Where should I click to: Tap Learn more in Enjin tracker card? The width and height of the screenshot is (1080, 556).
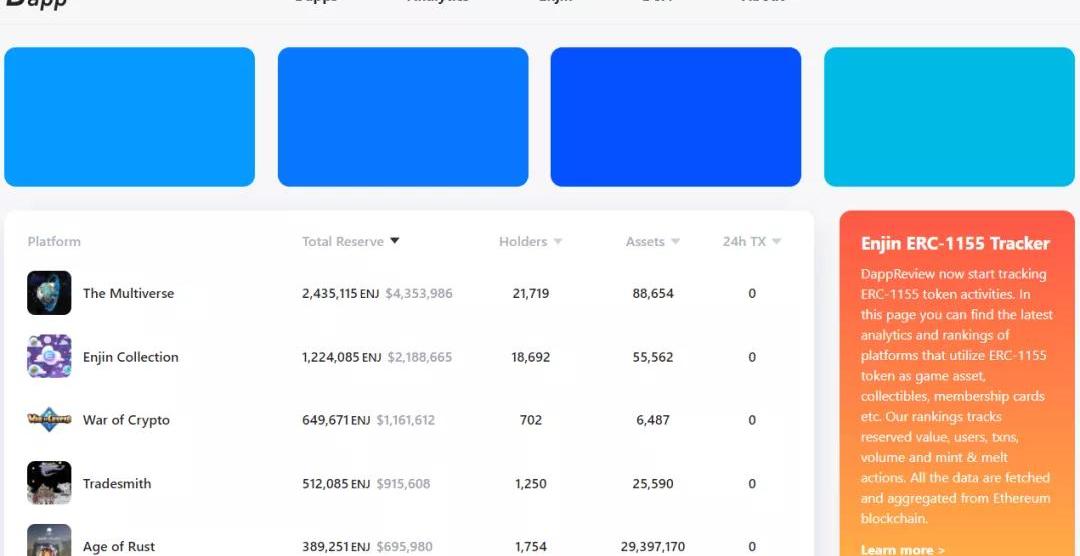pos(902,549)
